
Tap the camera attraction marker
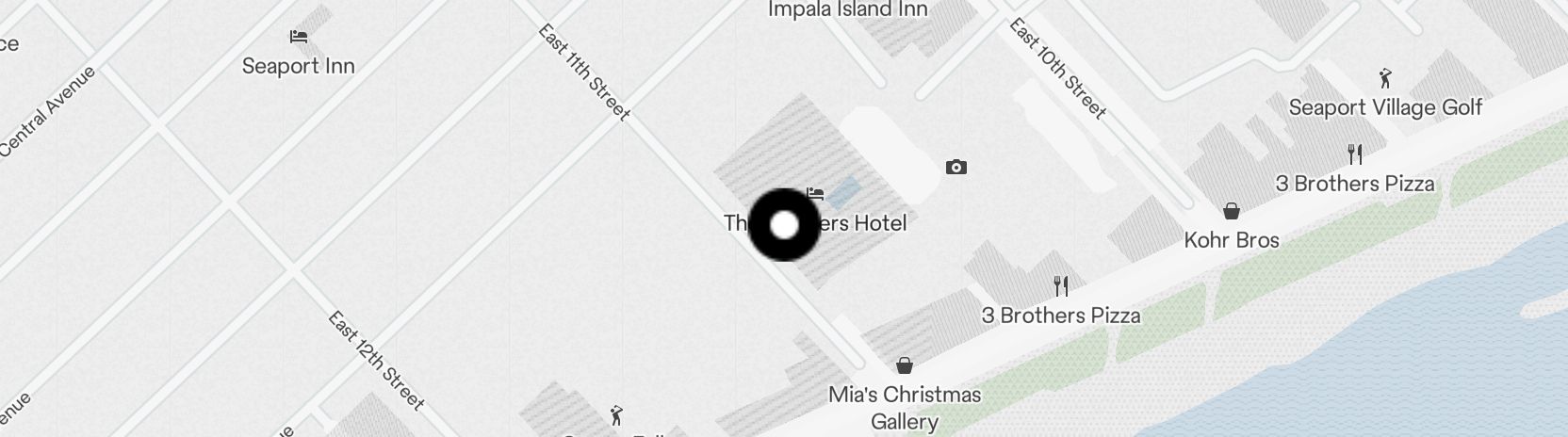[x=956, y=168]
